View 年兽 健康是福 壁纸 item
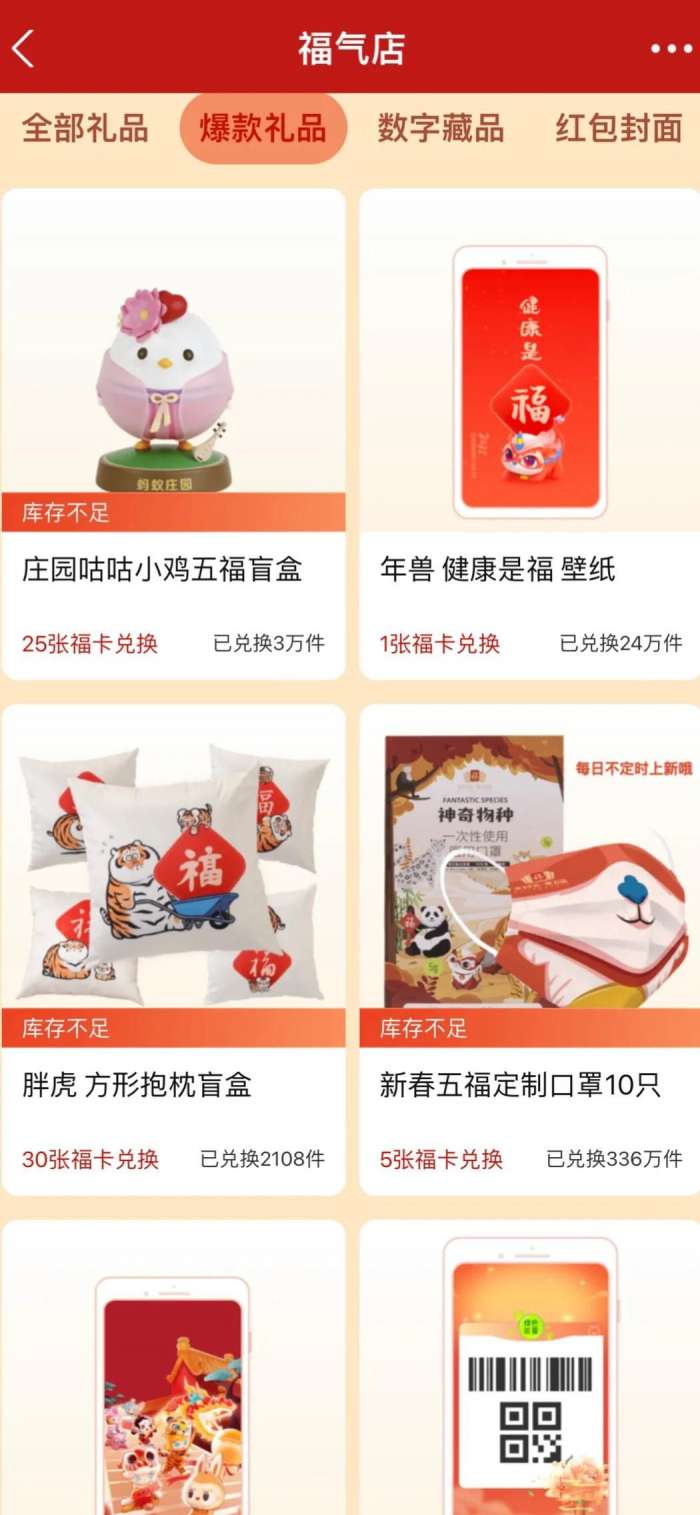 click(x=530, y=432)
